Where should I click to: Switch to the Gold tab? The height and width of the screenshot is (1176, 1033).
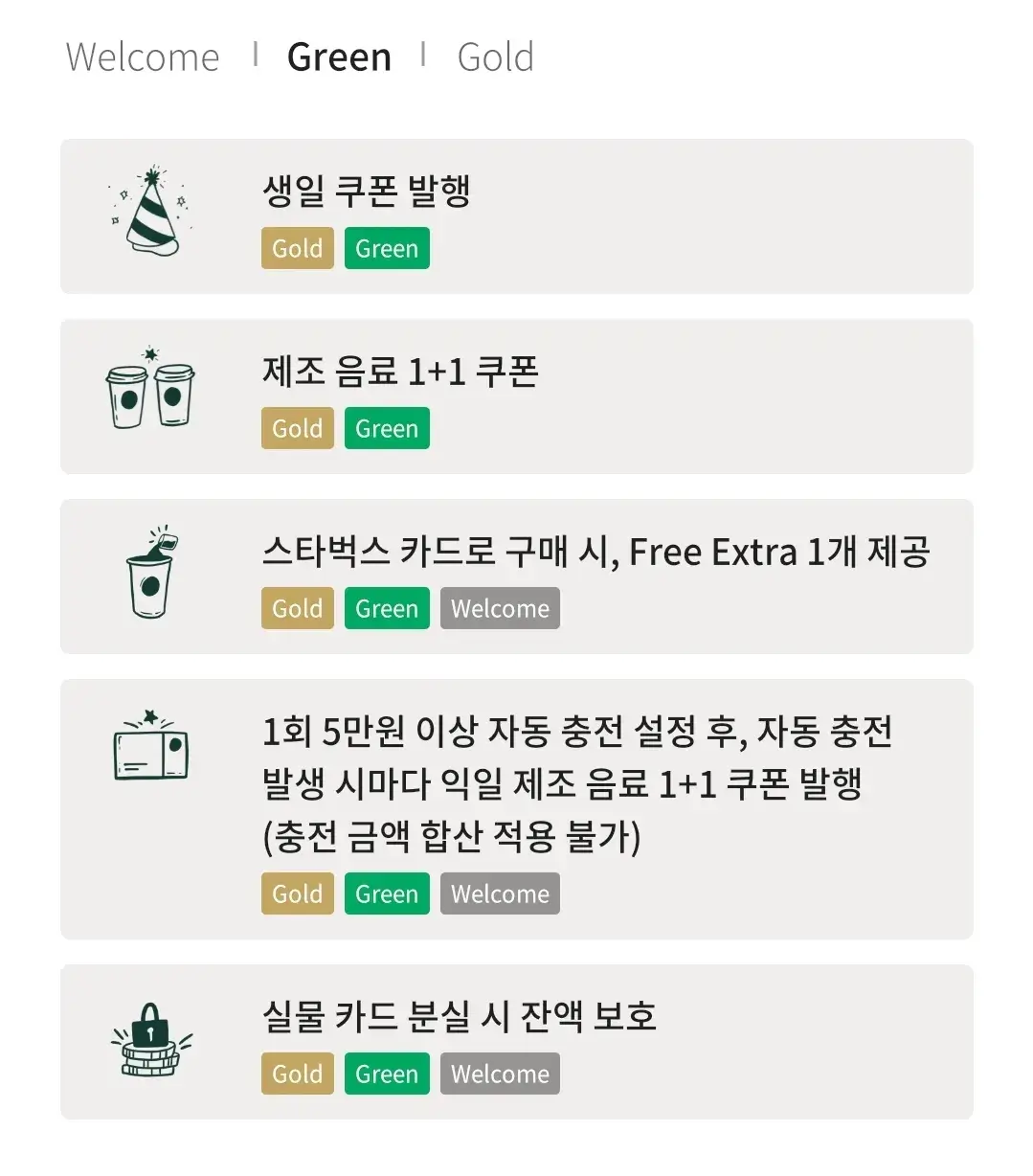pos(494,57)
